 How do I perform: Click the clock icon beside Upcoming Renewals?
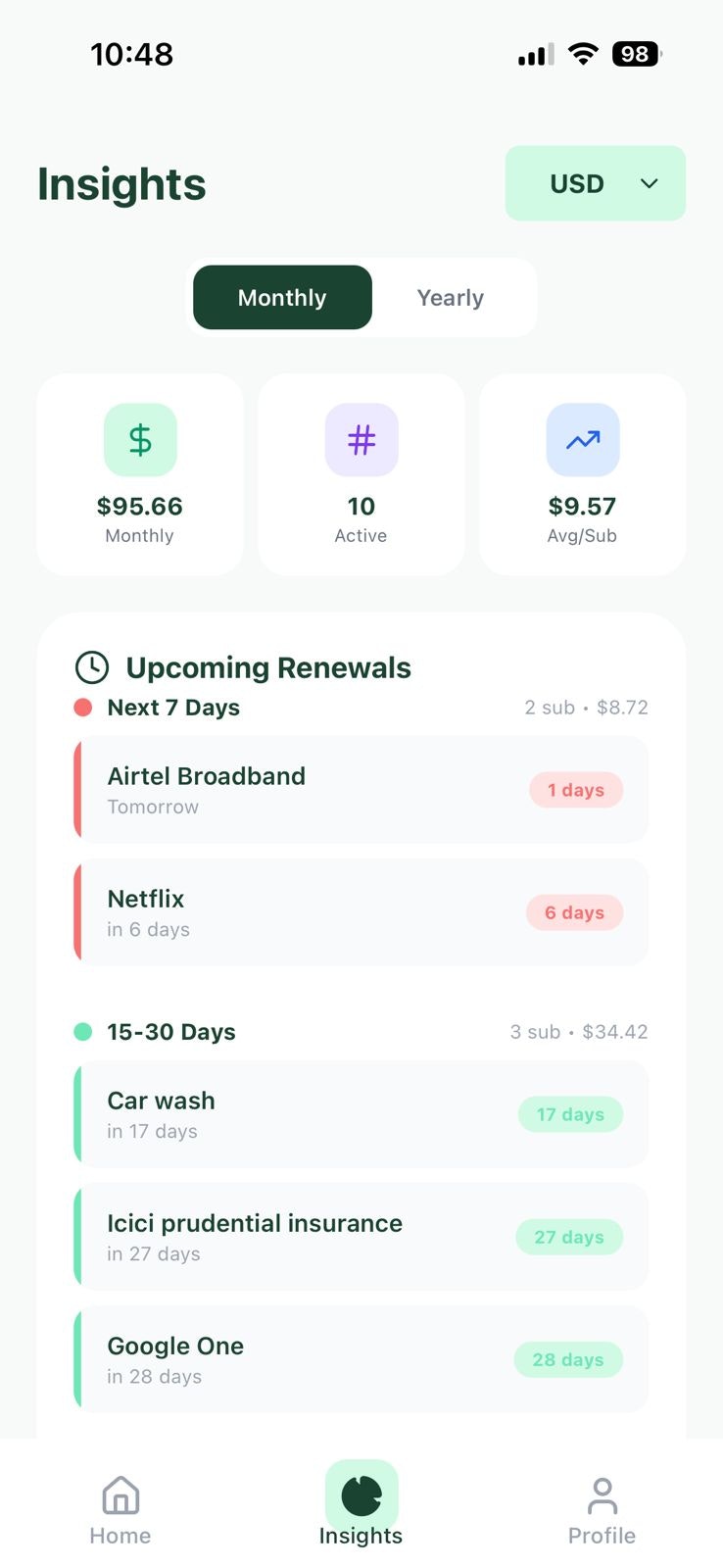[91, 667]
